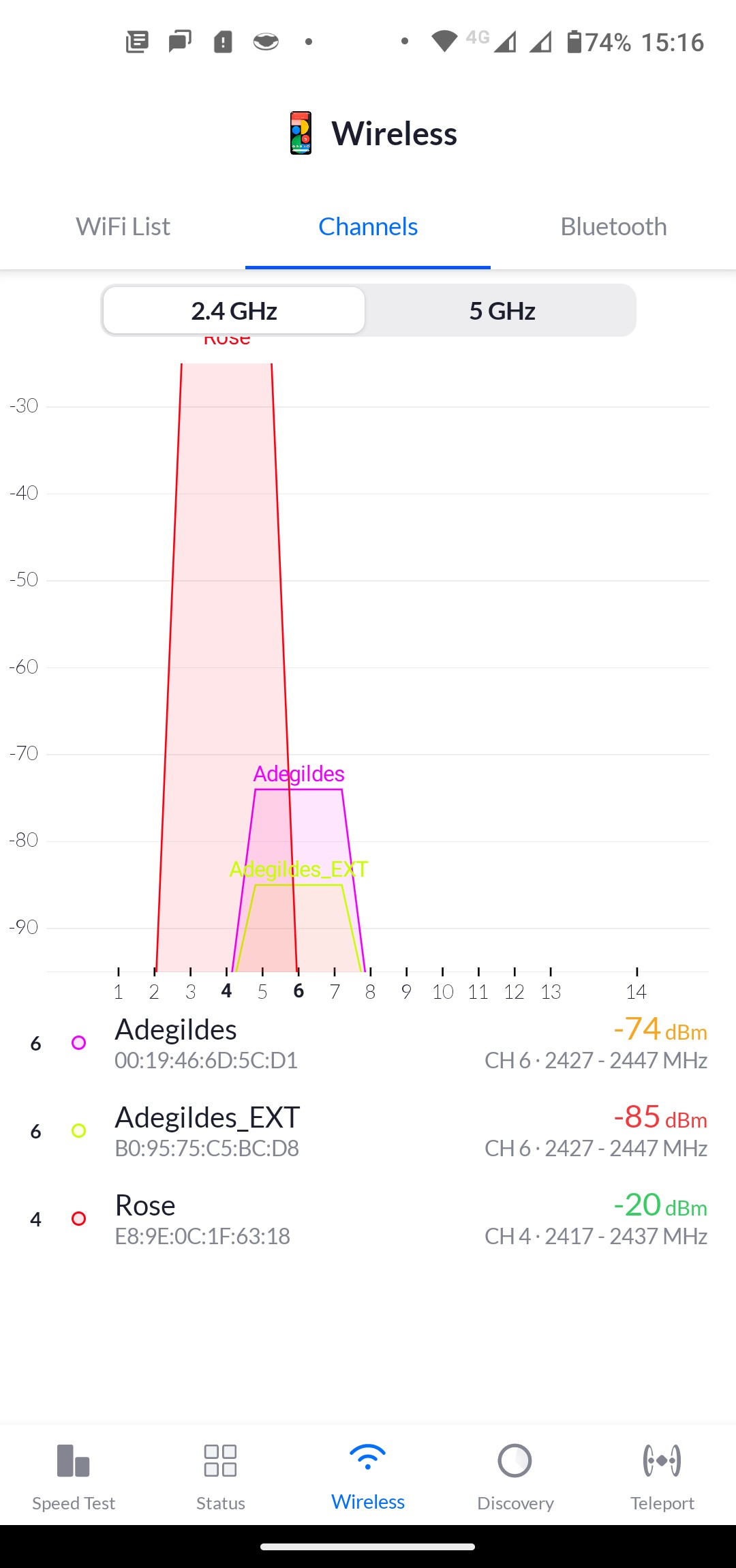
Task: Select the 2.4 GHz band
Action: pyautogui.click(x=234, y=311)
